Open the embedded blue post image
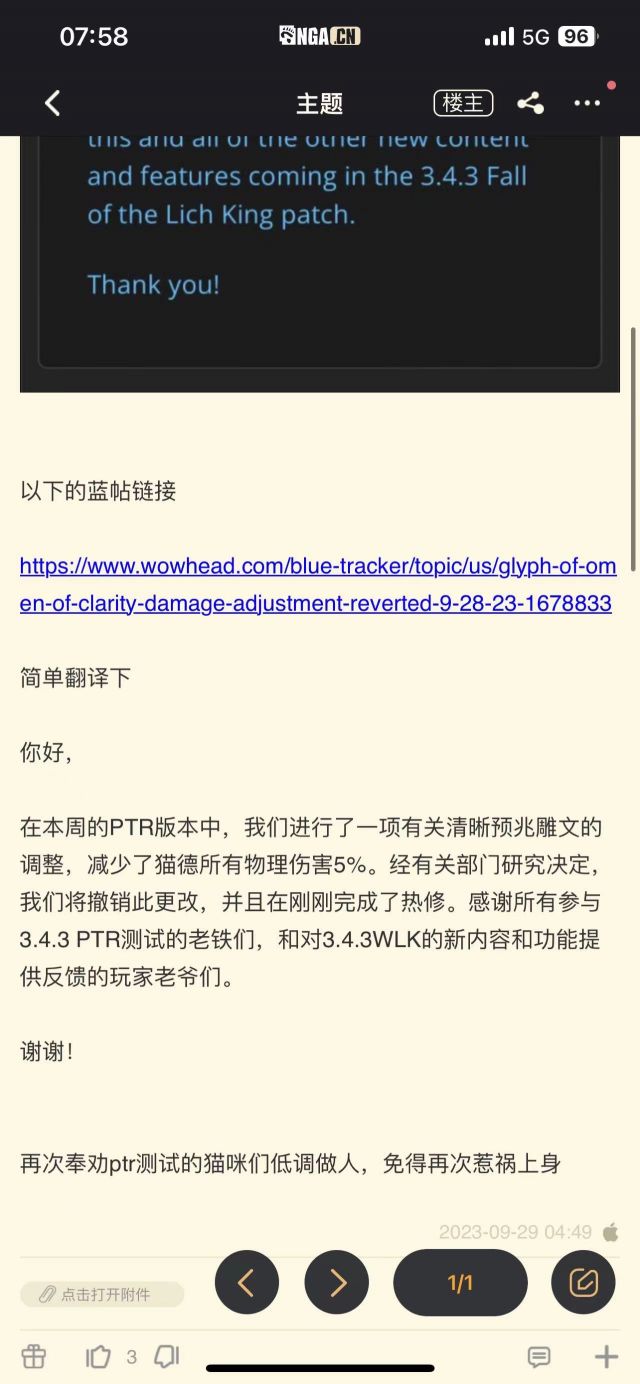The height and width of the screenshot is (1384, 640). point(320,260)
